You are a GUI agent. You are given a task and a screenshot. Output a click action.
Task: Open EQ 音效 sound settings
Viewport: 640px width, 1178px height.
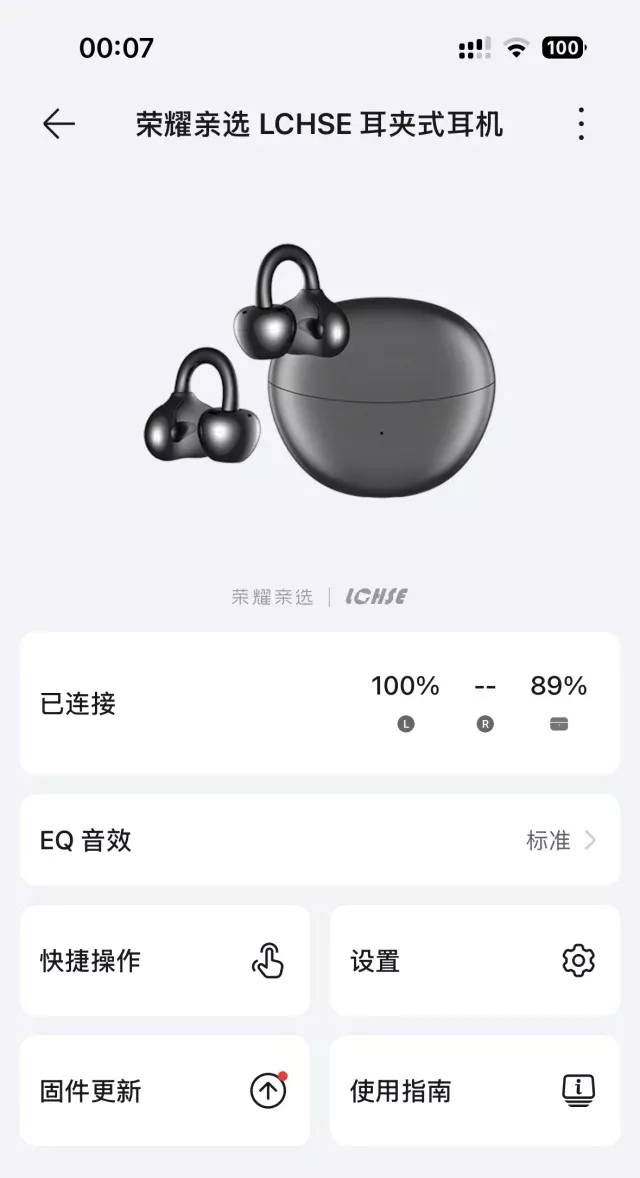click(x=320, y=840)
